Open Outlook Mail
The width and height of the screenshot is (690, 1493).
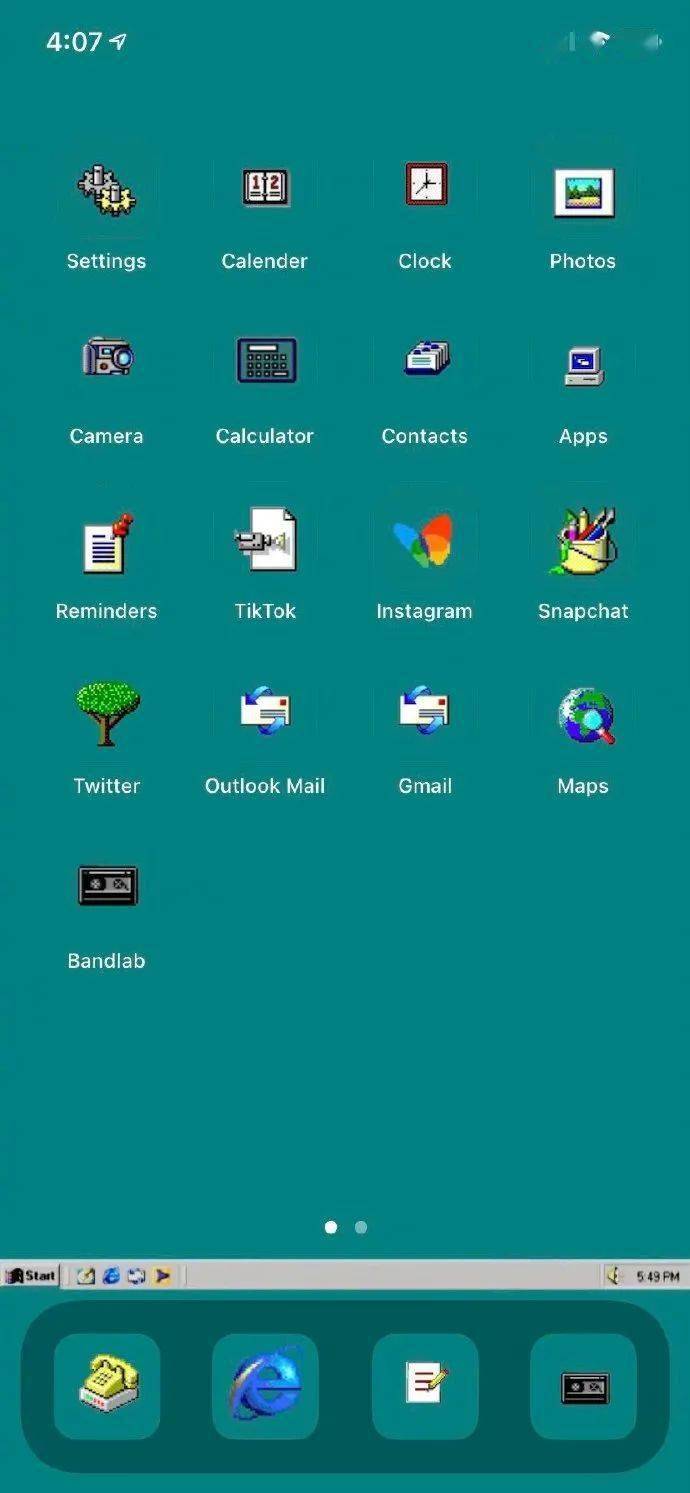[265, 711]
